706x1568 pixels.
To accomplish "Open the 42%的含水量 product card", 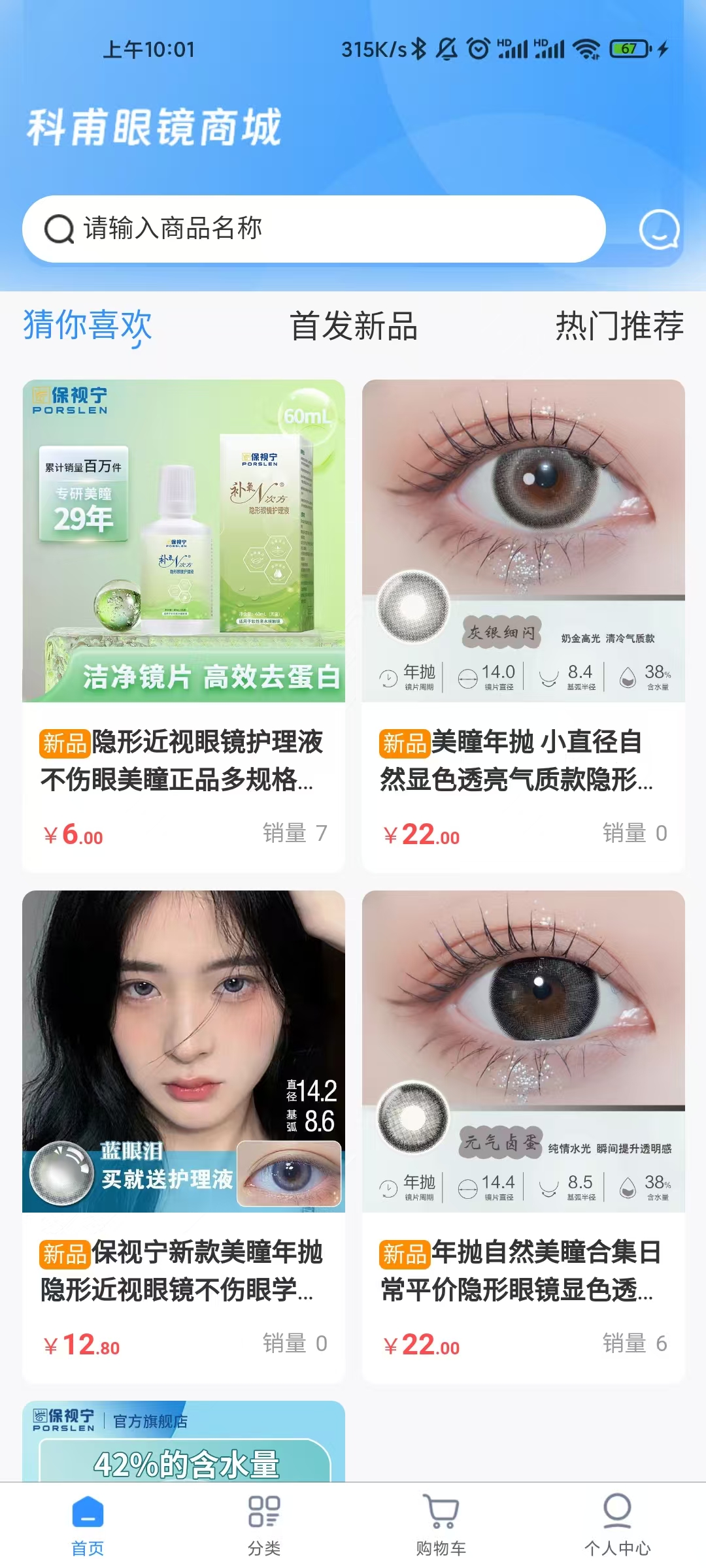I will [x=184, y=1443].
